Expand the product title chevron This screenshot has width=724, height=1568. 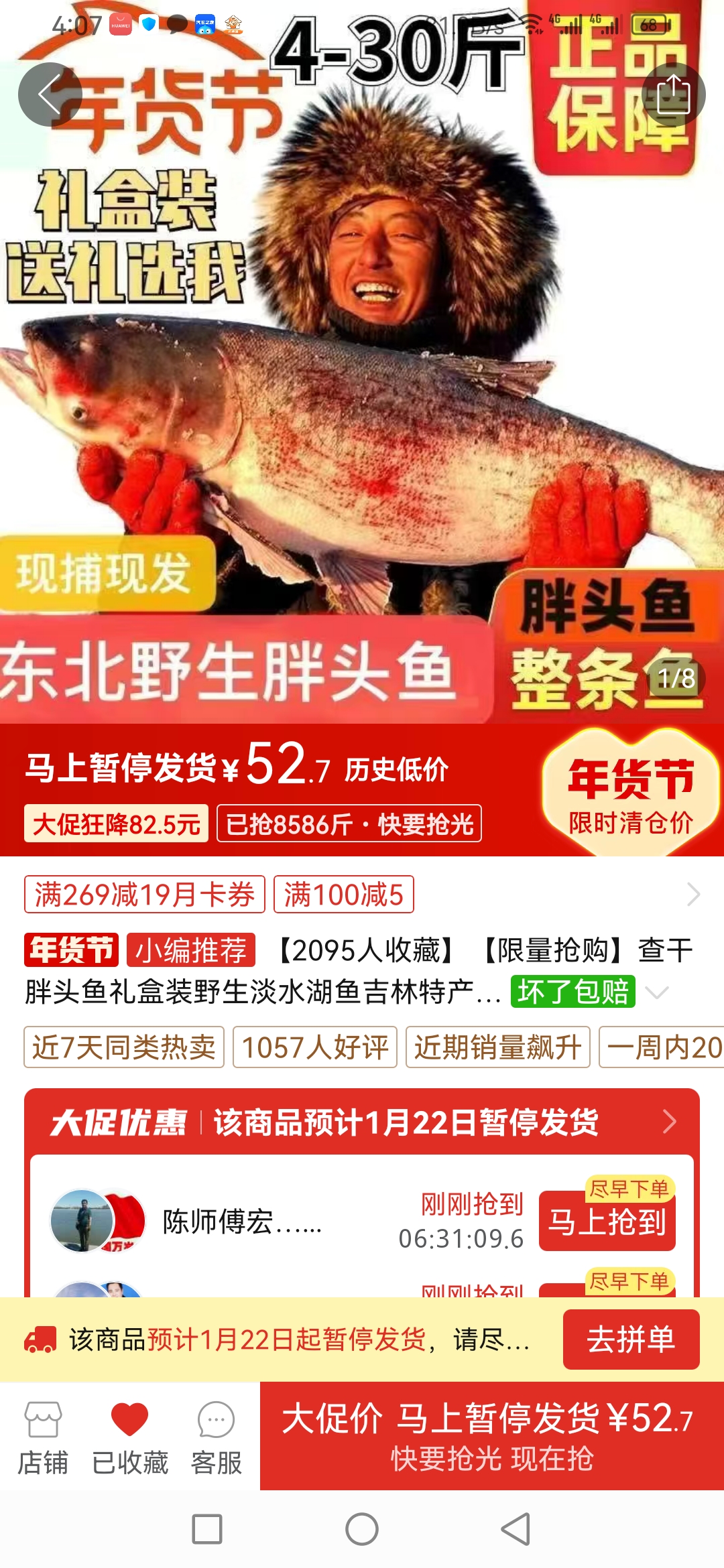click(657, 992)
